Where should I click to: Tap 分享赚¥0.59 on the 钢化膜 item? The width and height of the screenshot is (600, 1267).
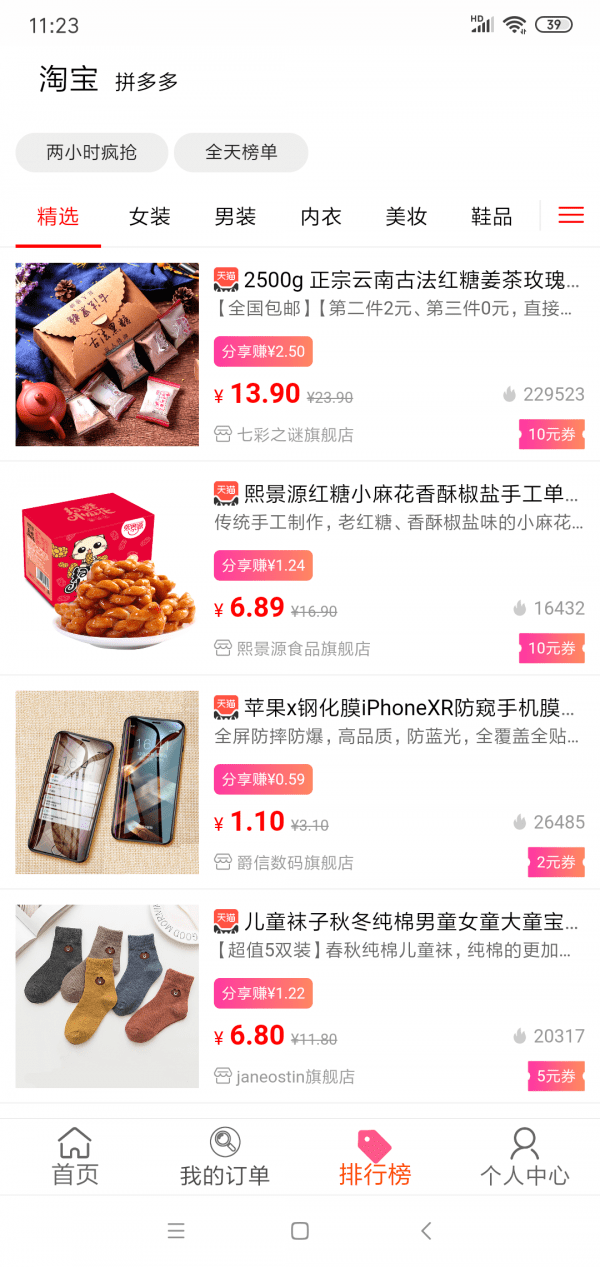pos(263,779)
